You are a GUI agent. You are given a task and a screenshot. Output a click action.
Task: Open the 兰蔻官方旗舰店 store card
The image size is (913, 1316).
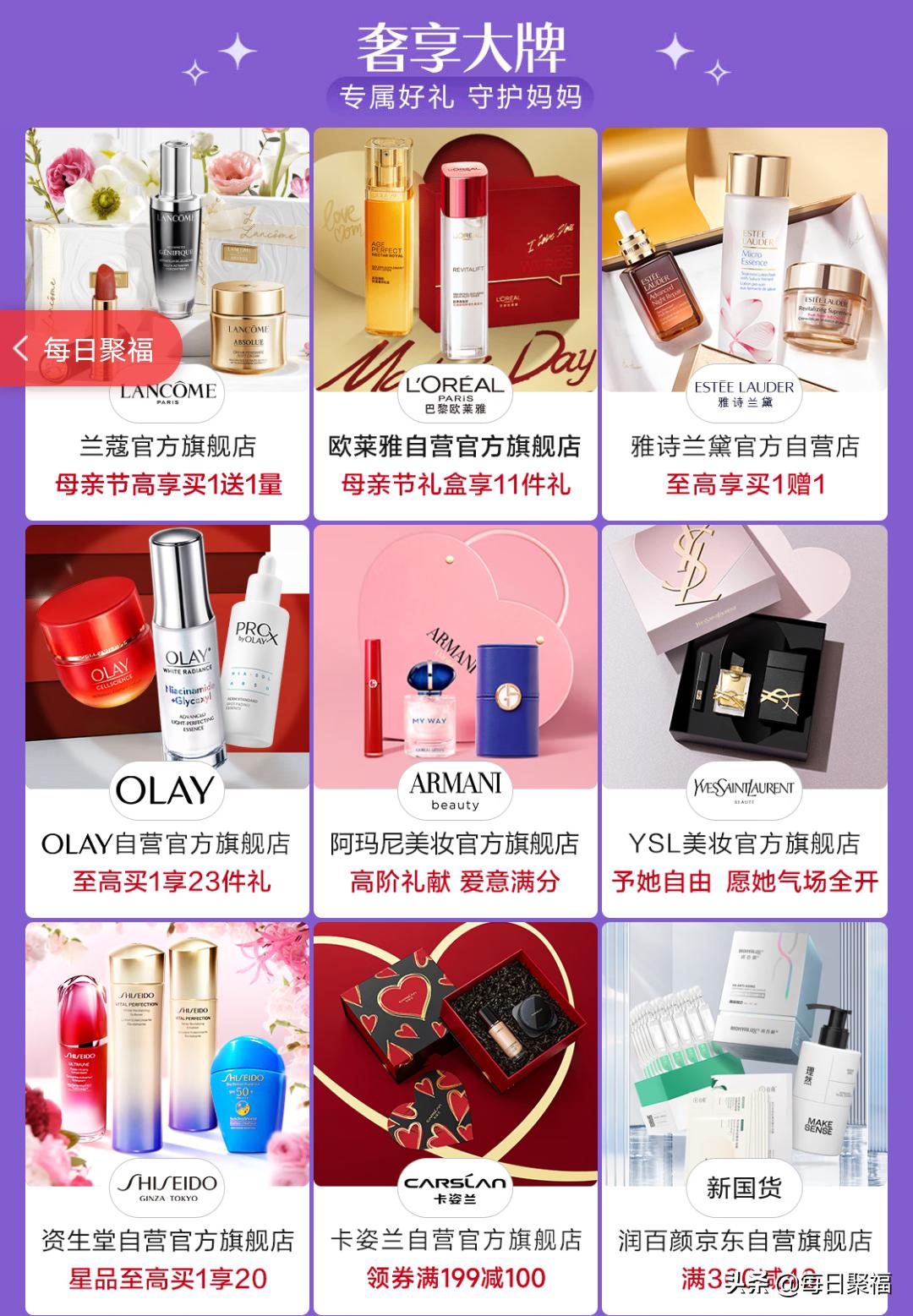point(167,446)
